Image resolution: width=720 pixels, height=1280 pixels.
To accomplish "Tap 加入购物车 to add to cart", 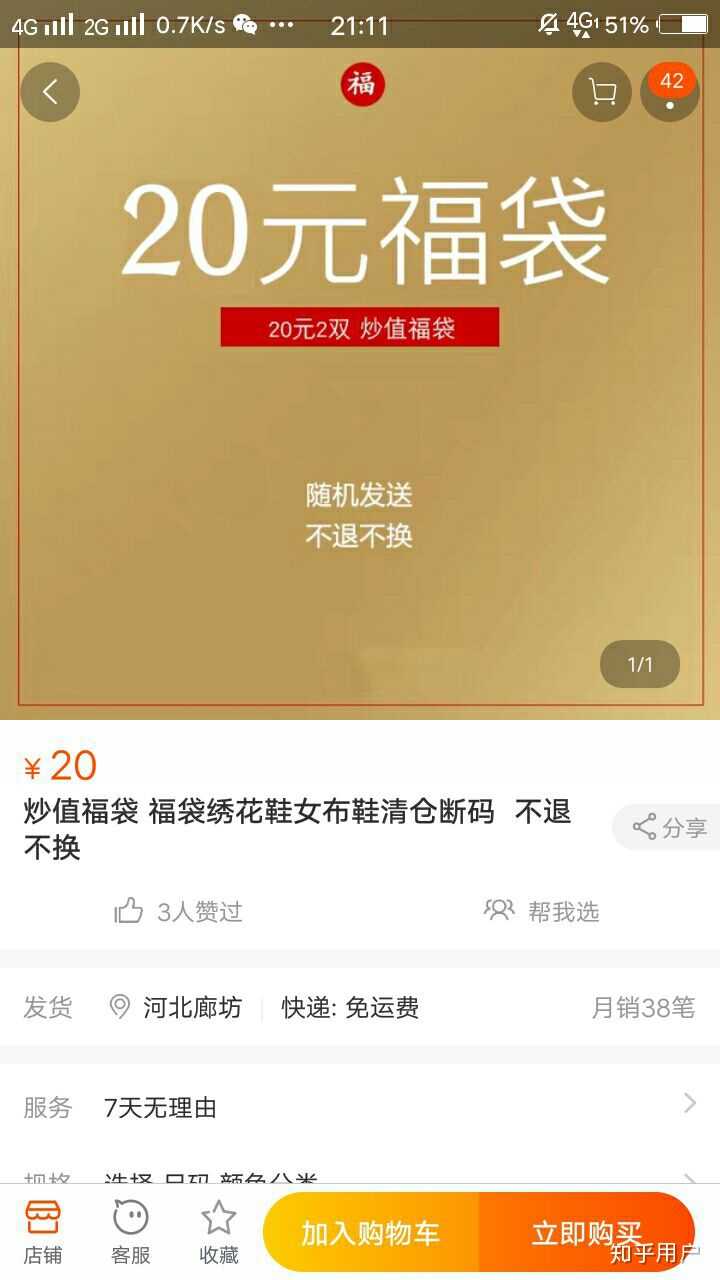I will click(x=371, y=1233).
